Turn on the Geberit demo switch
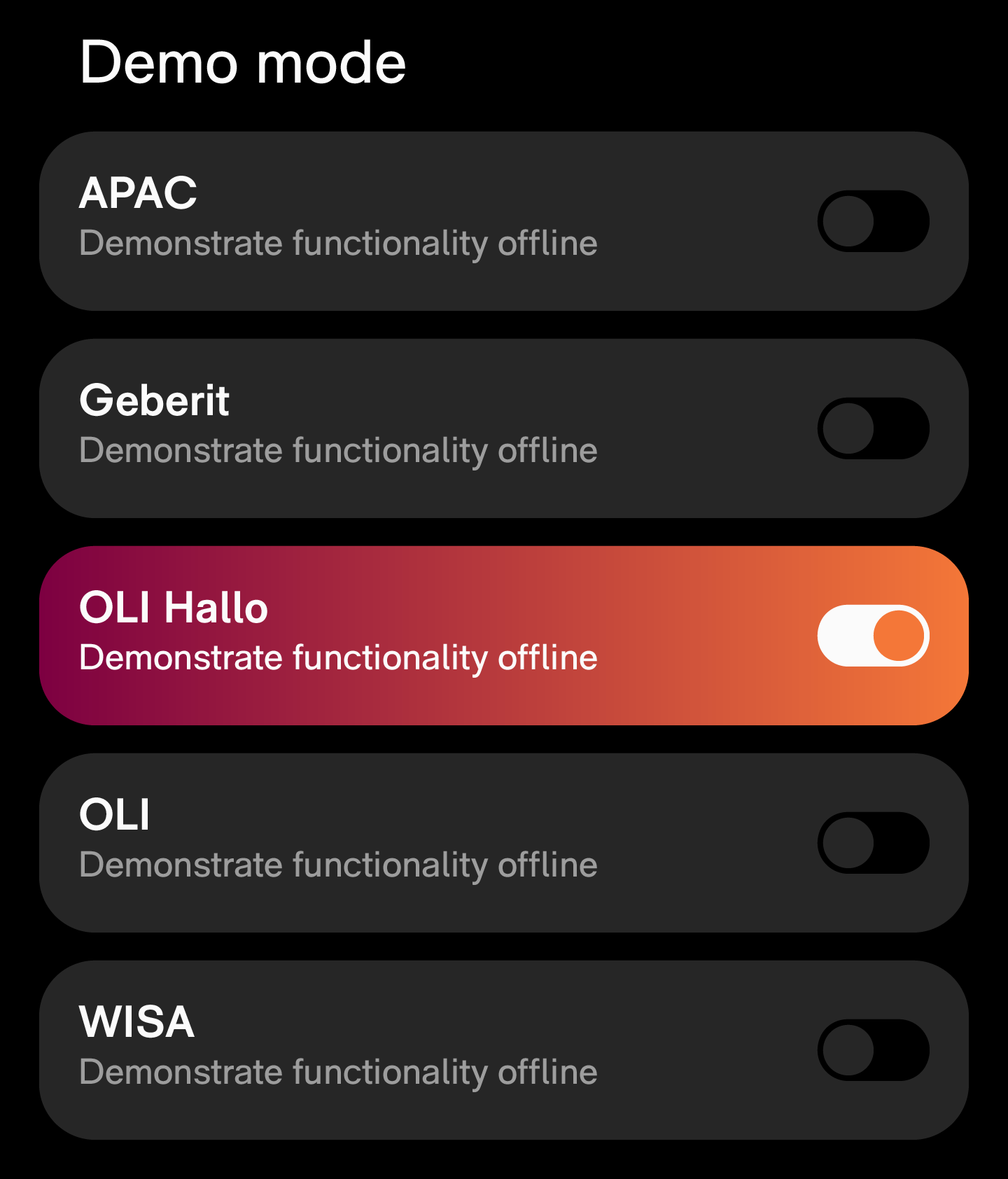Image resolution: width=1008 pixels, height=1179 pixels. tap(872, 426)
